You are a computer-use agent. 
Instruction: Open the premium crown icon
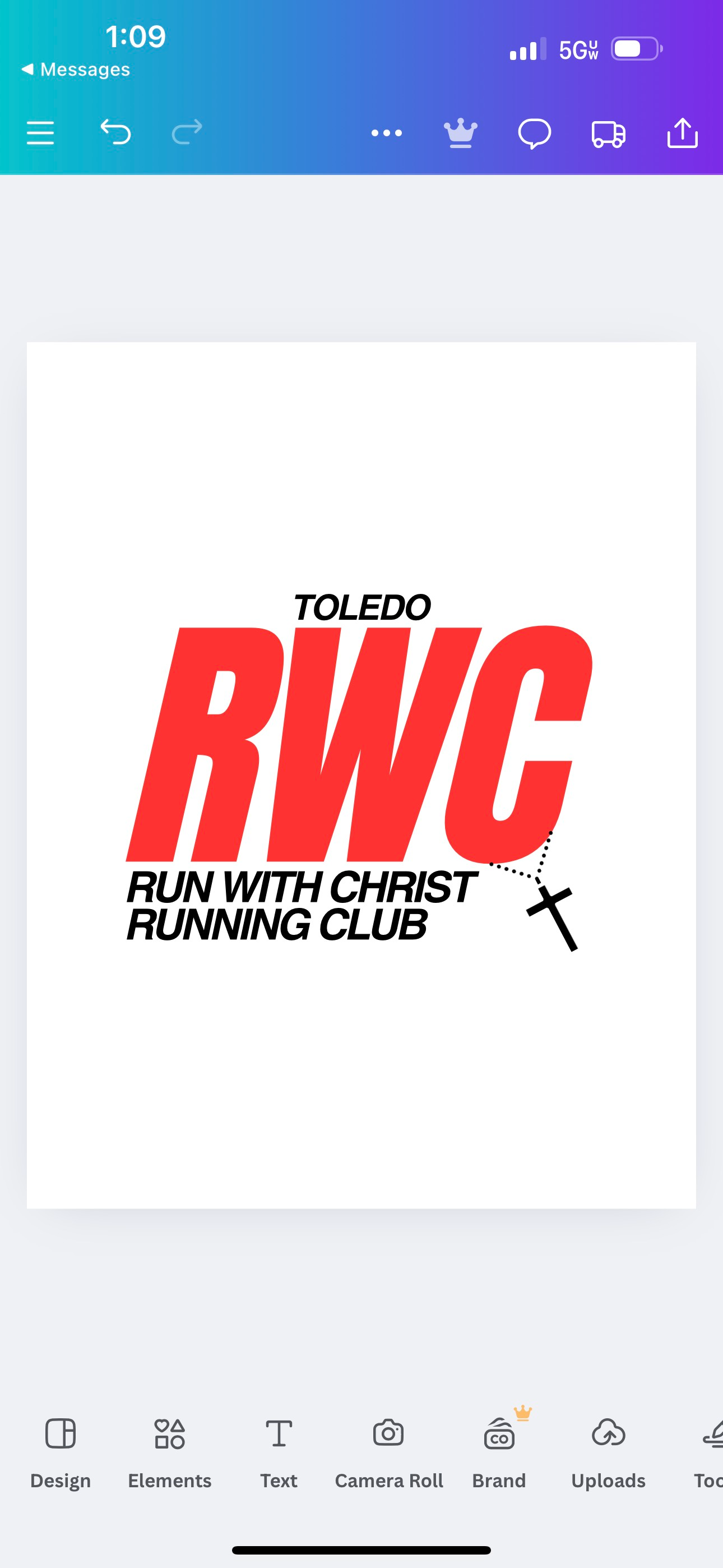point(460,133)
